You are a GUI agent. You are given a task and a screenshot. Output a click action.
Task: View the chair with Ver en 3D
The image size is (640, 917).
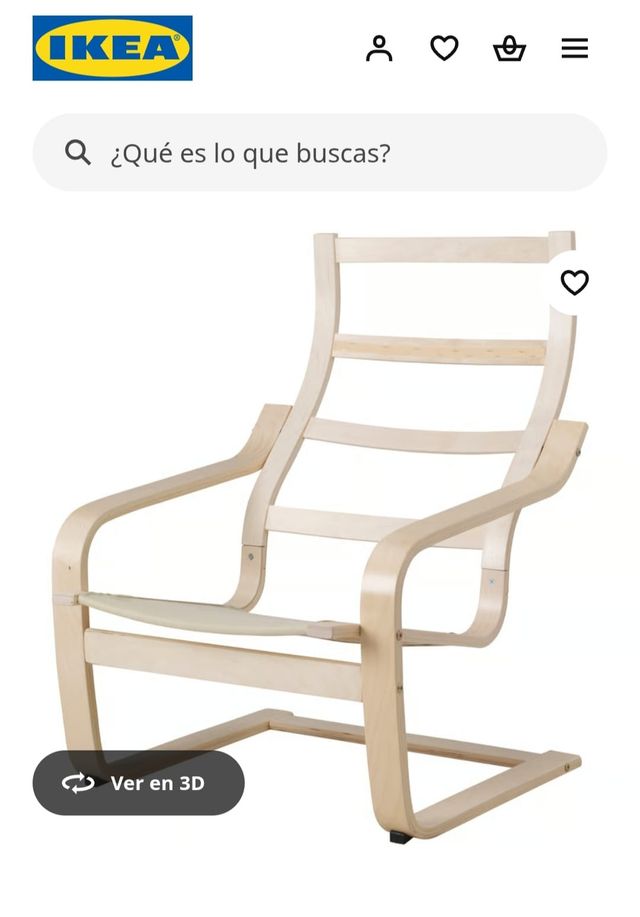click(x=139, y=783)
